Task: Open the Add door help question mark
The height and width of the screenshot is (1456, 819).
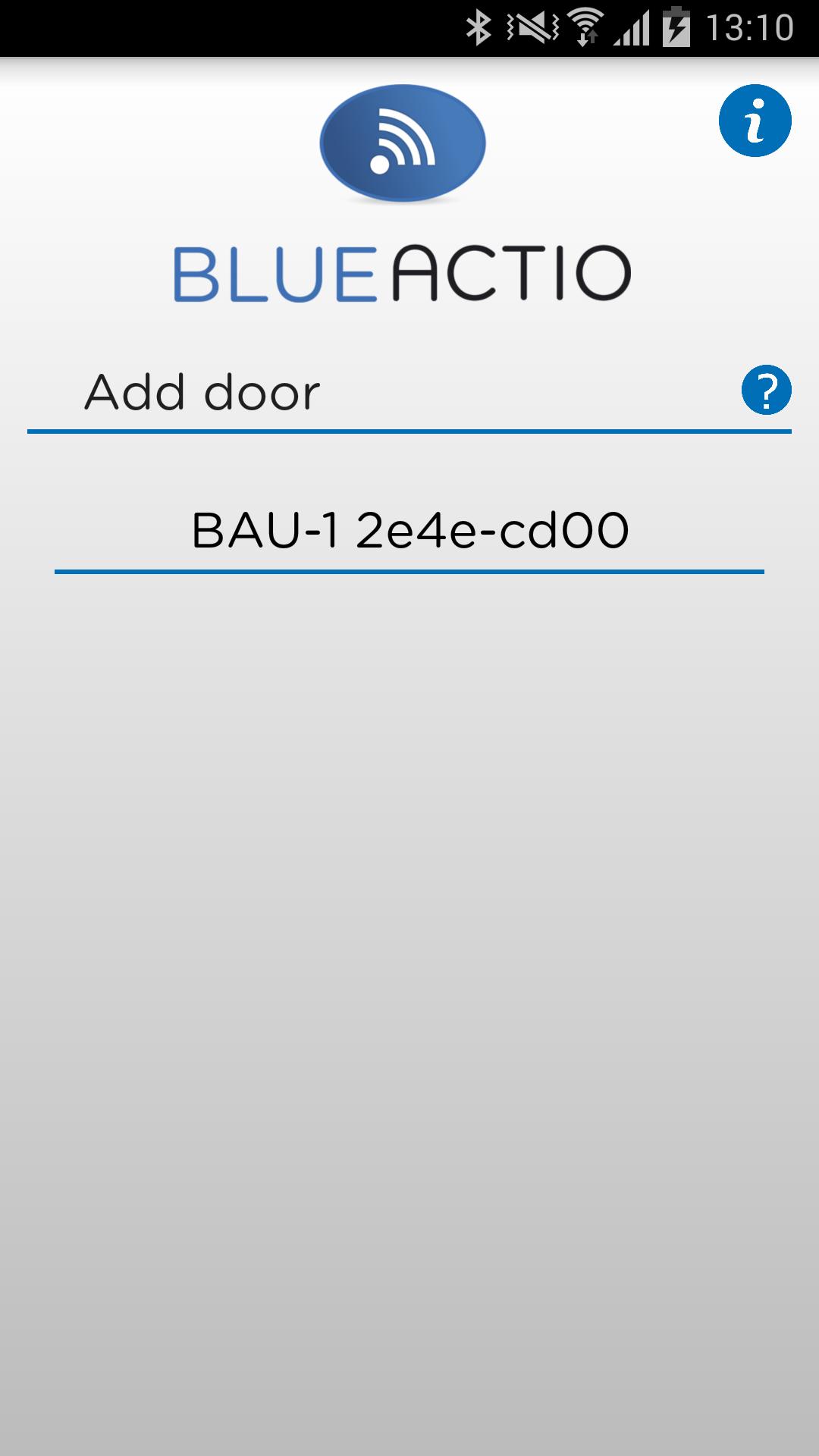Action: 766,391
